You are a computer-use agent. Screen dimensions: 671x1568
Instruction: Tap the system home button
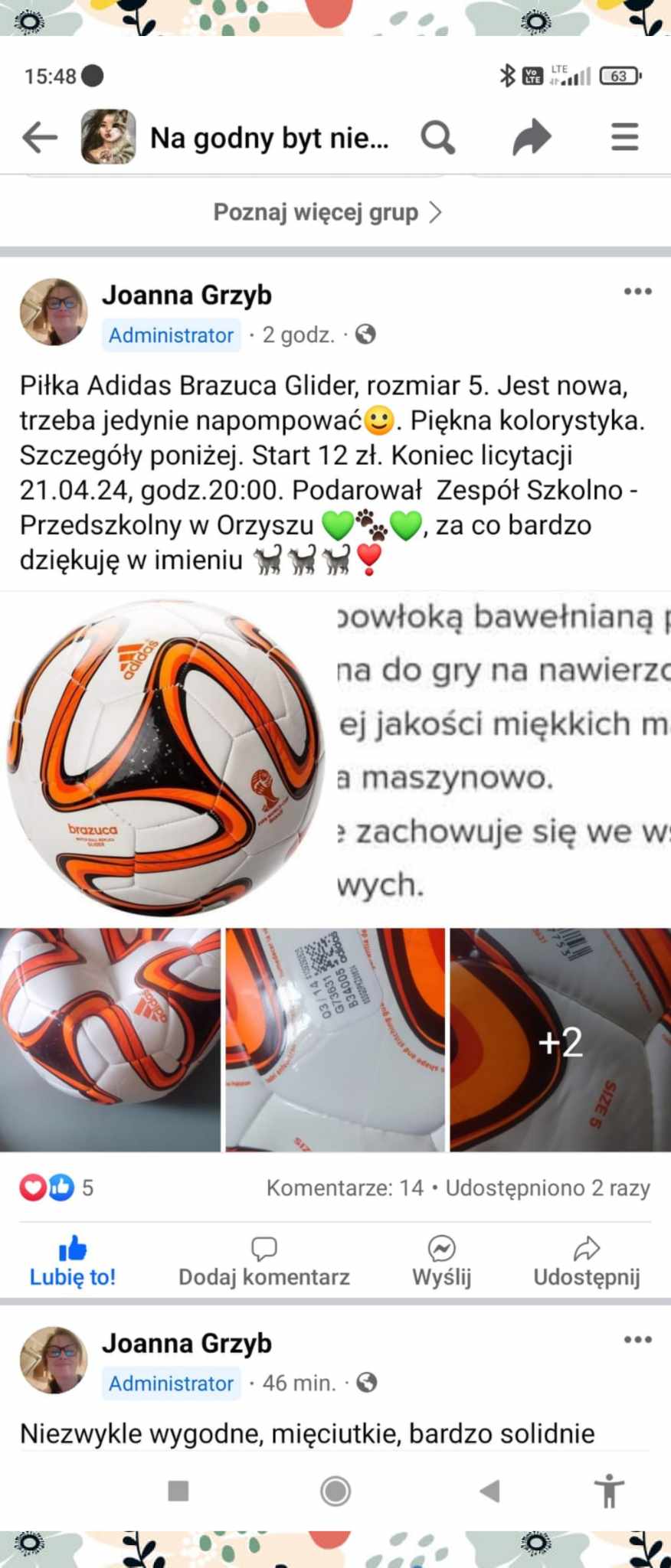tap(335, 1491)
